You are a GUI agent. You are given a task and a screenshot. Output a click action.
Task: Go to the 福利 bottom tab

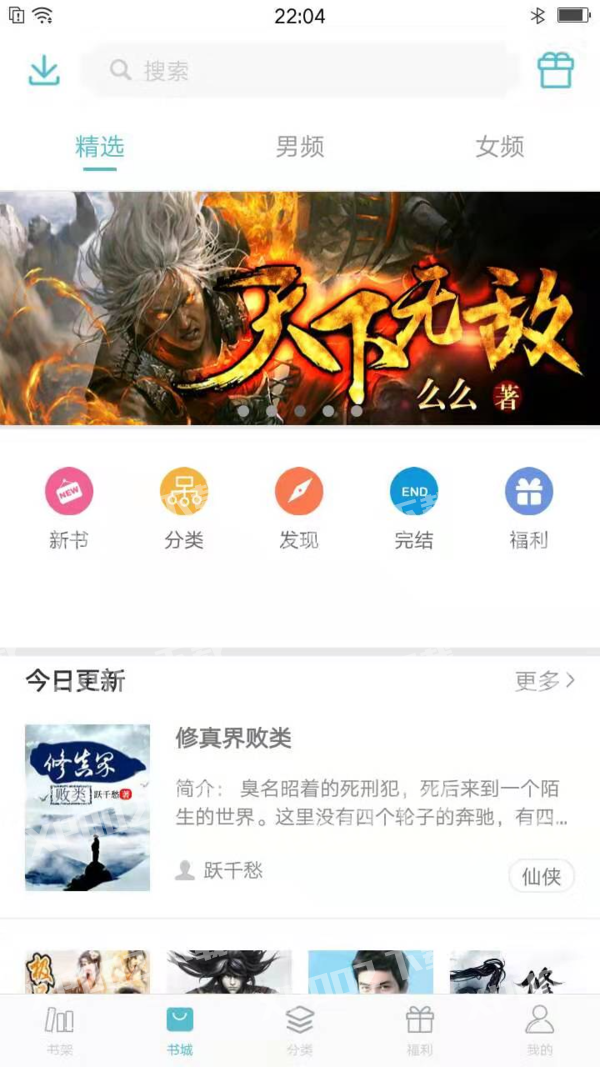tap(420, 1030)
